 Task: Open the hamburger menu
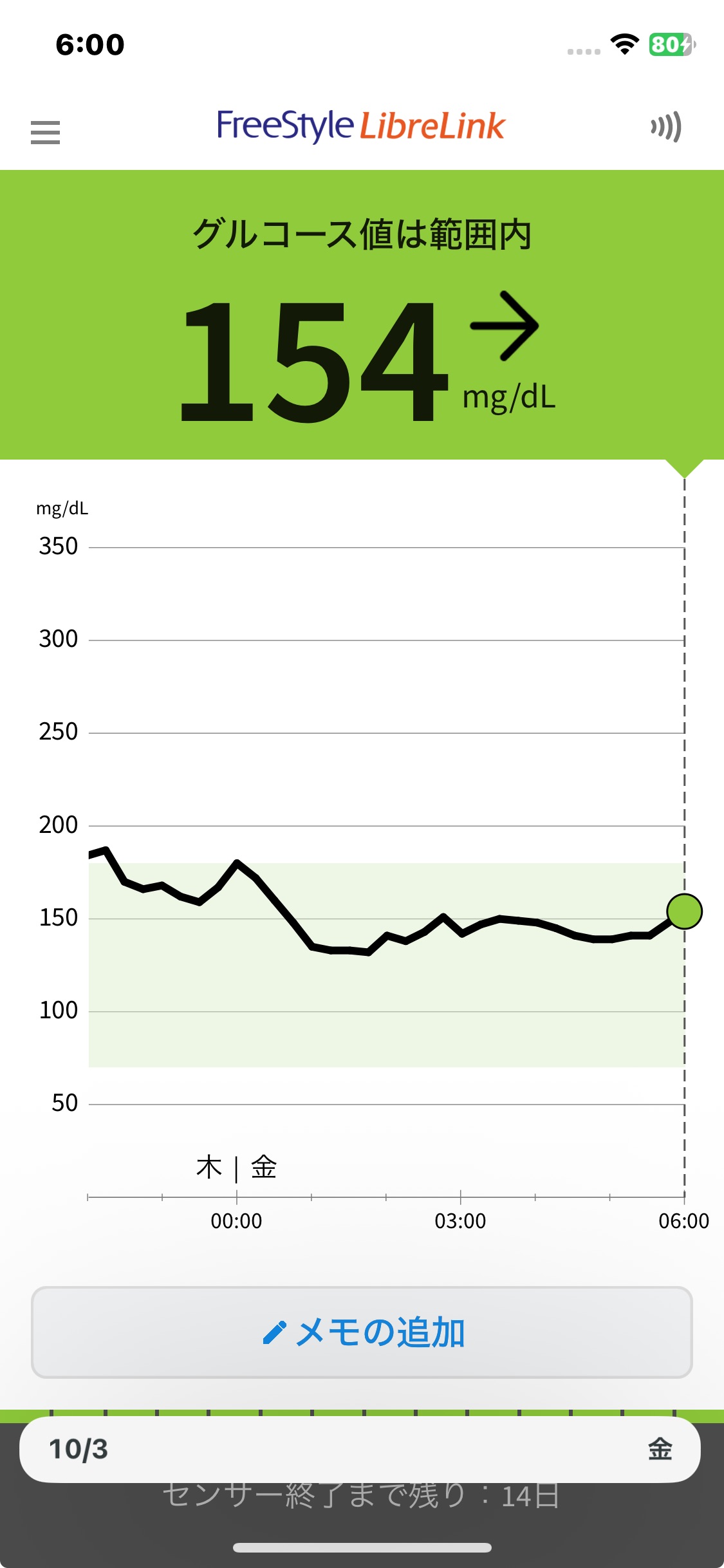pyautogui.click(x=45, y=132)
